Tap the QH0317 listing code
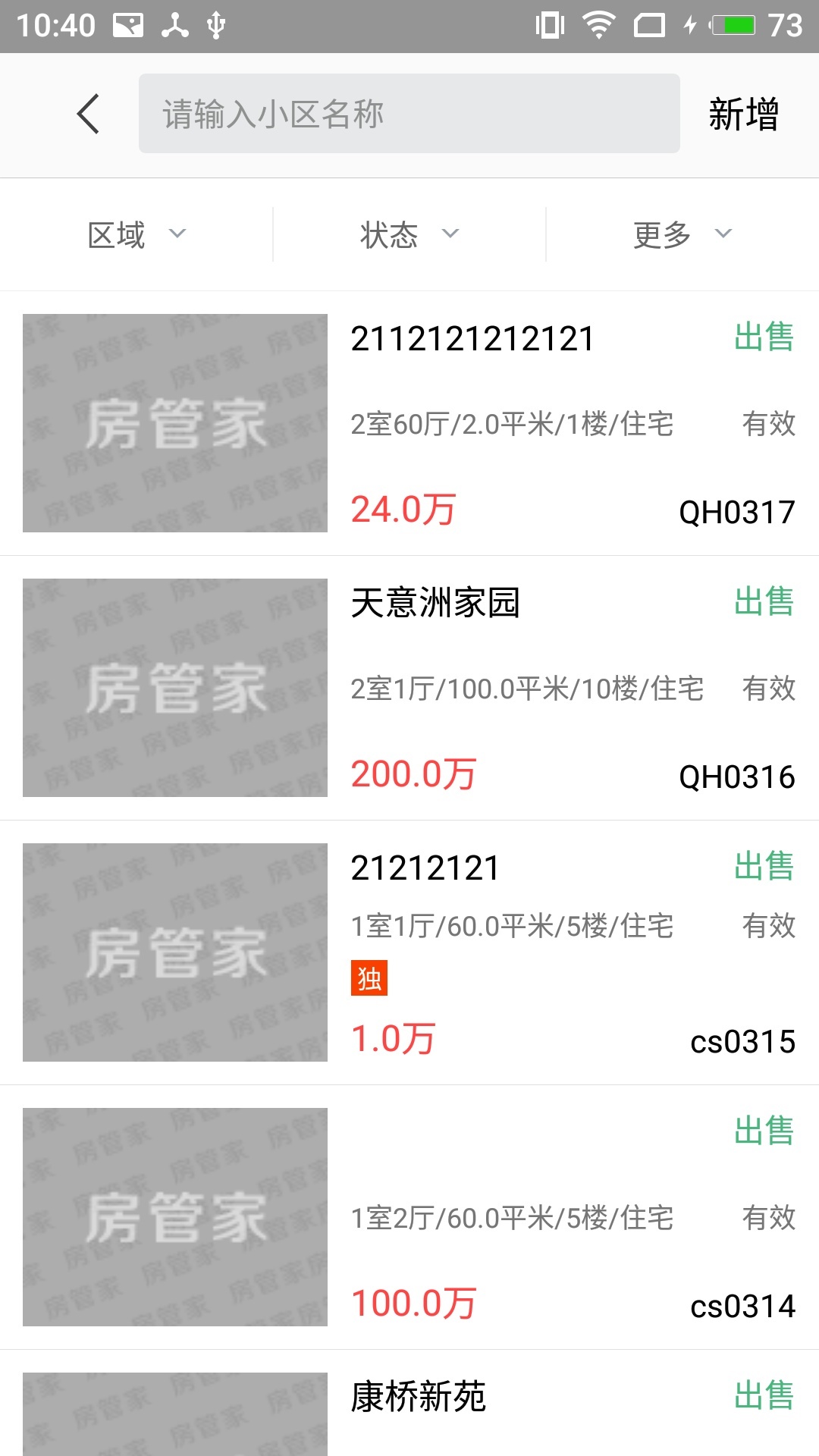Viewport: 819px width, 1456px height. tap(738, 512)
